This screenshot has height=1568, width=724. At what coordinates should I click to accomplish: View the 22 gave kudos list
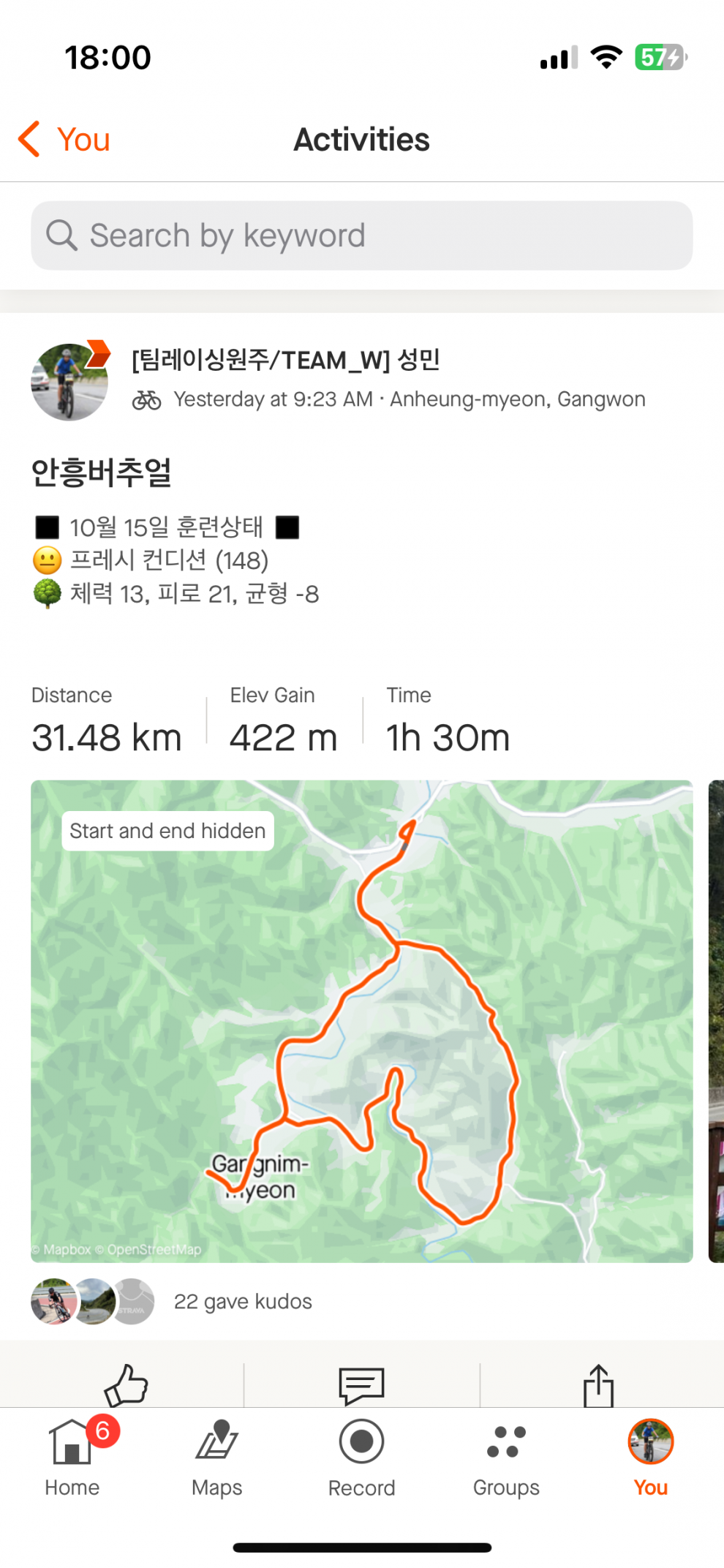tap(242, 1302)
